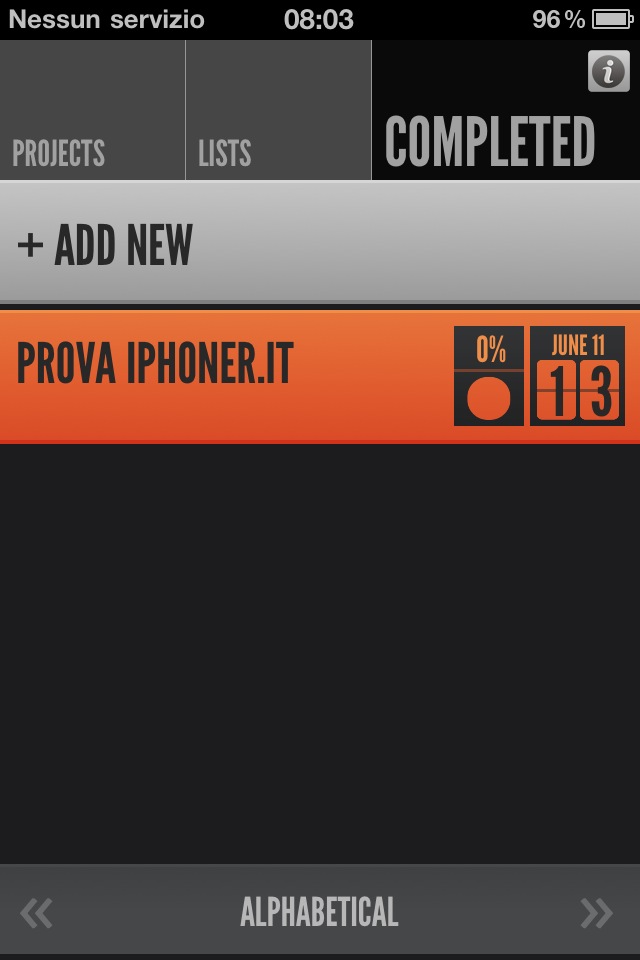
Task: Tap the 0% progress indicator
Action: (488, 376)
